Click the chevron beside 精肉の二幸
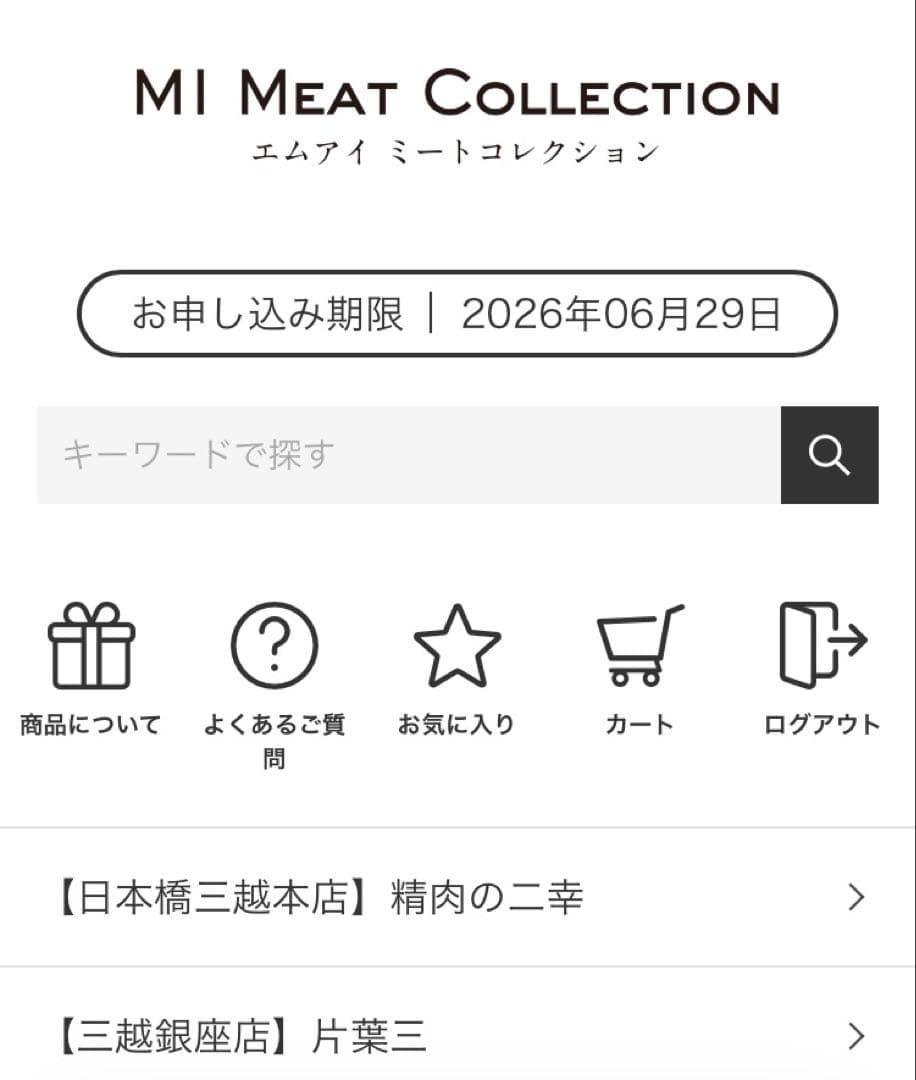 [x=855, y=898]
